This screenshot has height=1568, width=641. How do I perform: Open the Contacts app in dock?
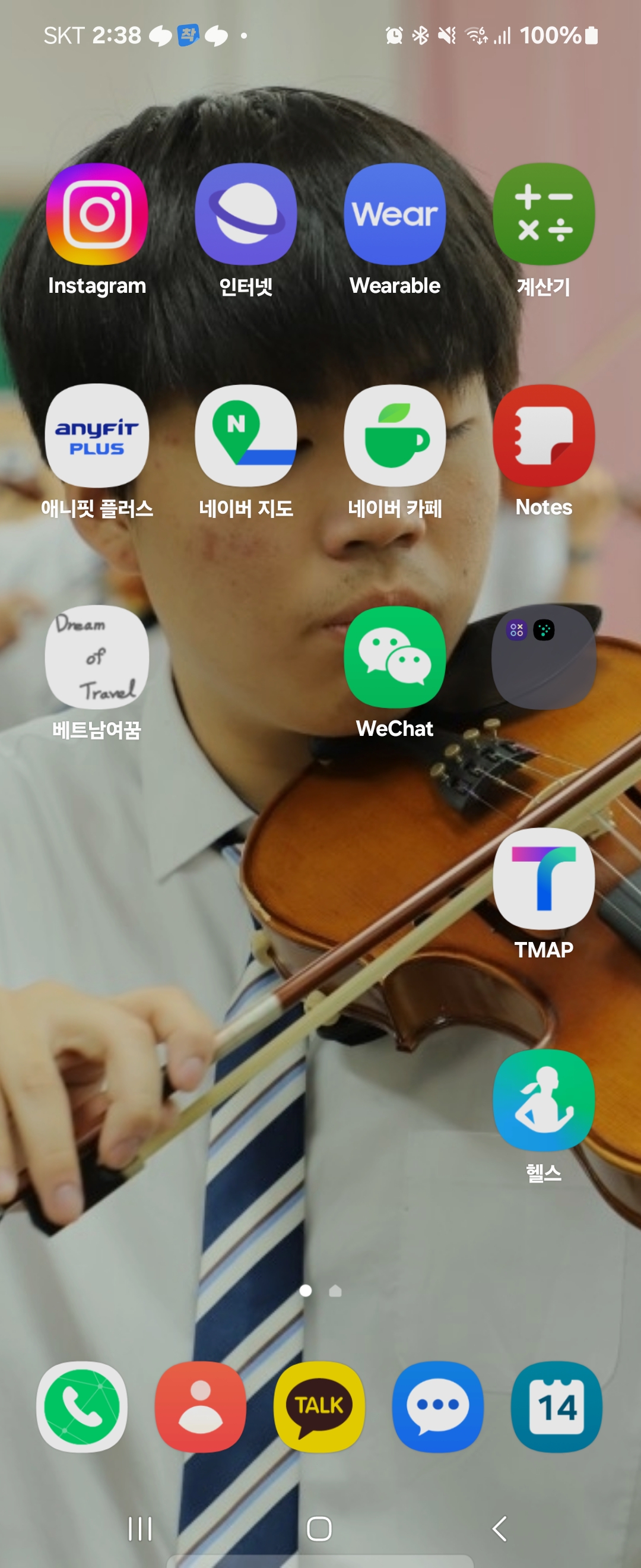click(201, 1406)
